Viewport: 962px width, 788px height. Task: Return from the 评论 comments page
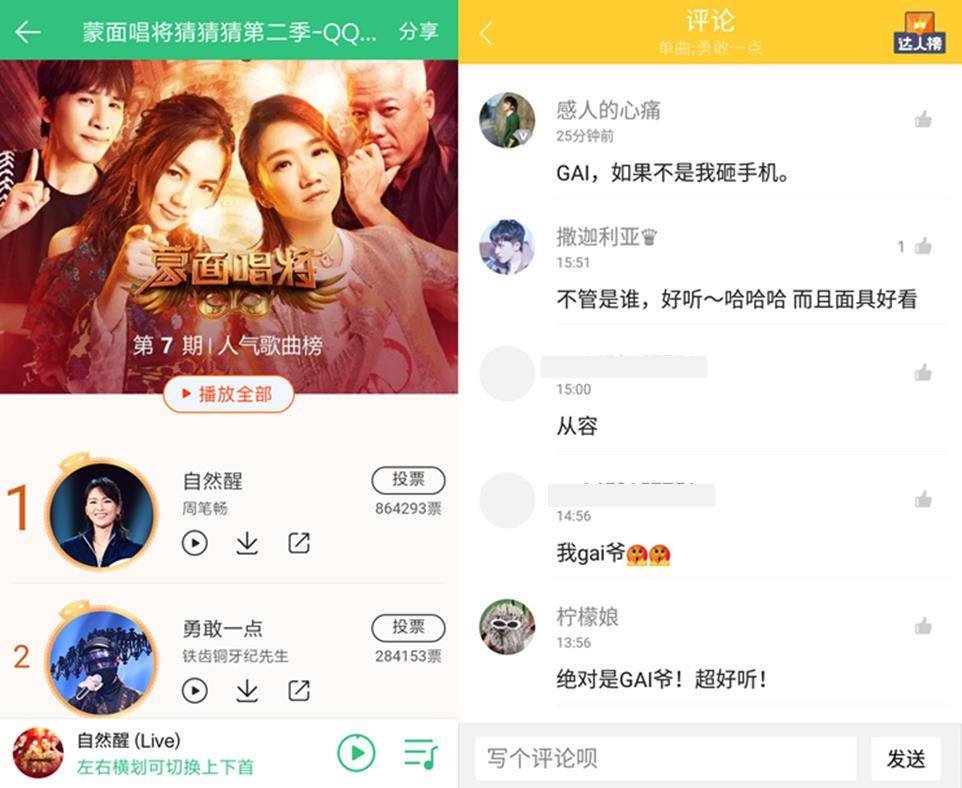click(486, 33)
